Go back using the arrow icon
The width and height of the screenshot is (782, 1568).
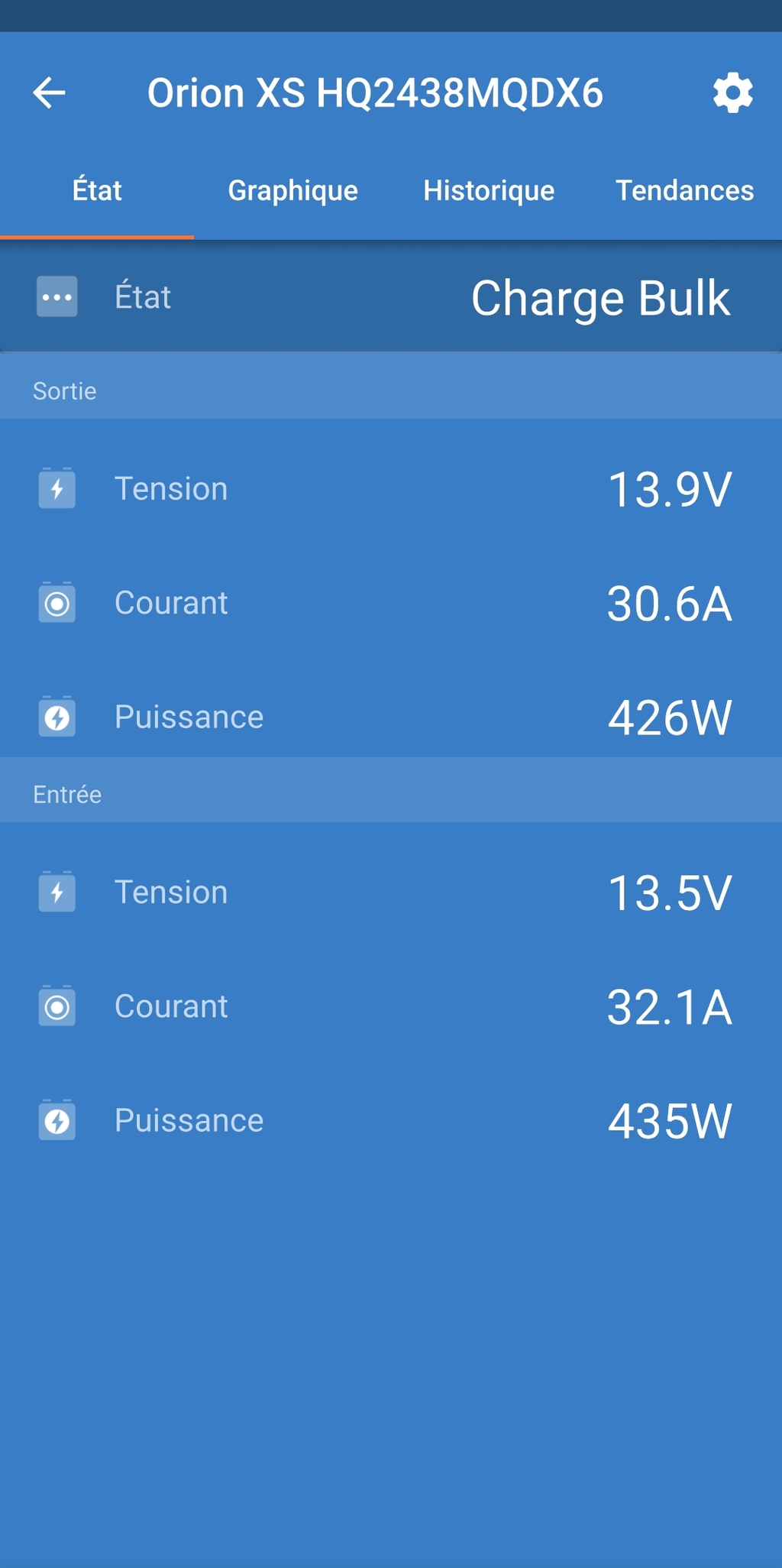pos(50,93)
